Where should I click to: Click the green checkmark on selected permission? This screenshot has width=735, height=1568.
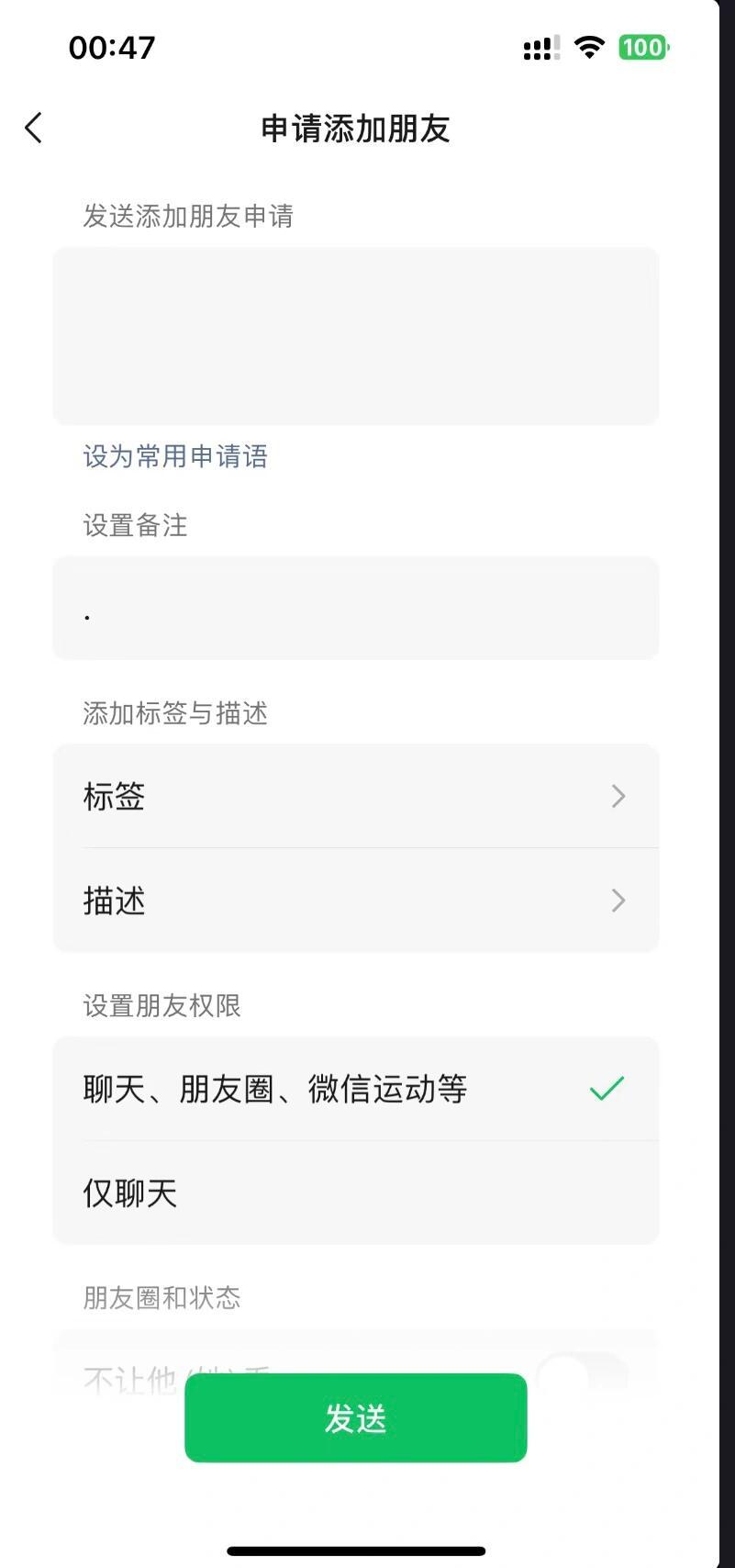[606, 1088]
